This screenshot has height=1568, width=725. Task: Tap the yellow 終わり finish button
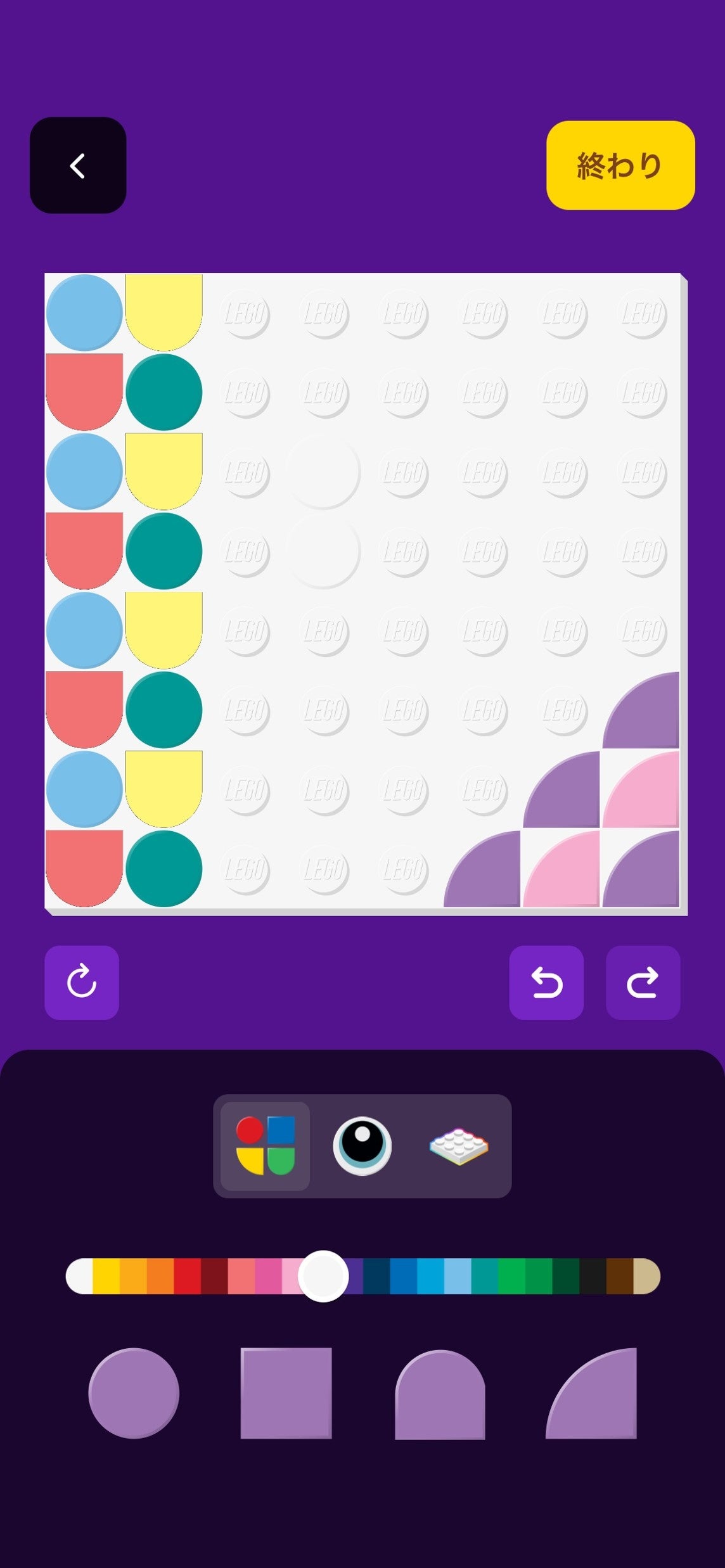(x=620, y=165)
